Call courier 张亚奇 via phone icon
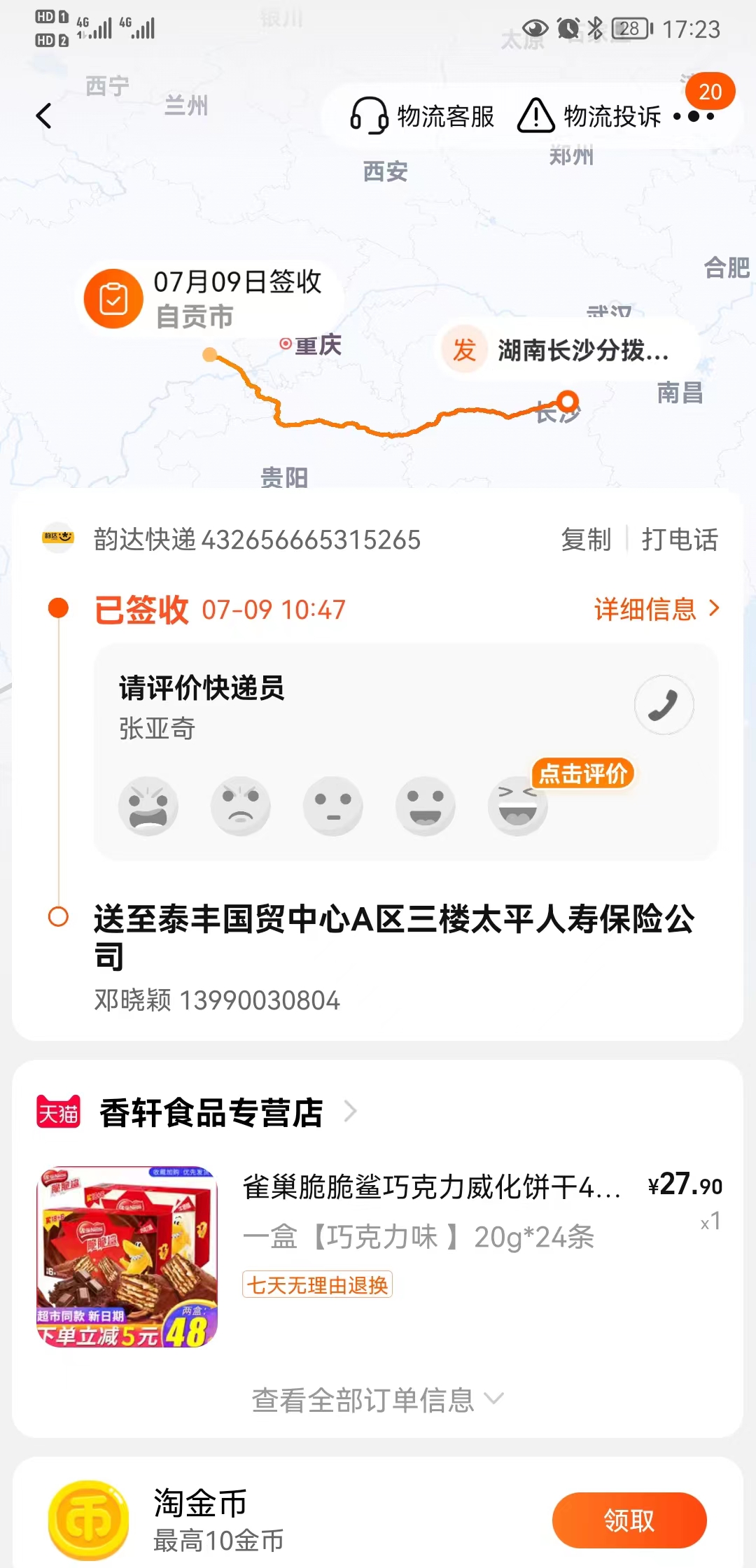This screenshot has height=1568, width=756. coord(664,705)
